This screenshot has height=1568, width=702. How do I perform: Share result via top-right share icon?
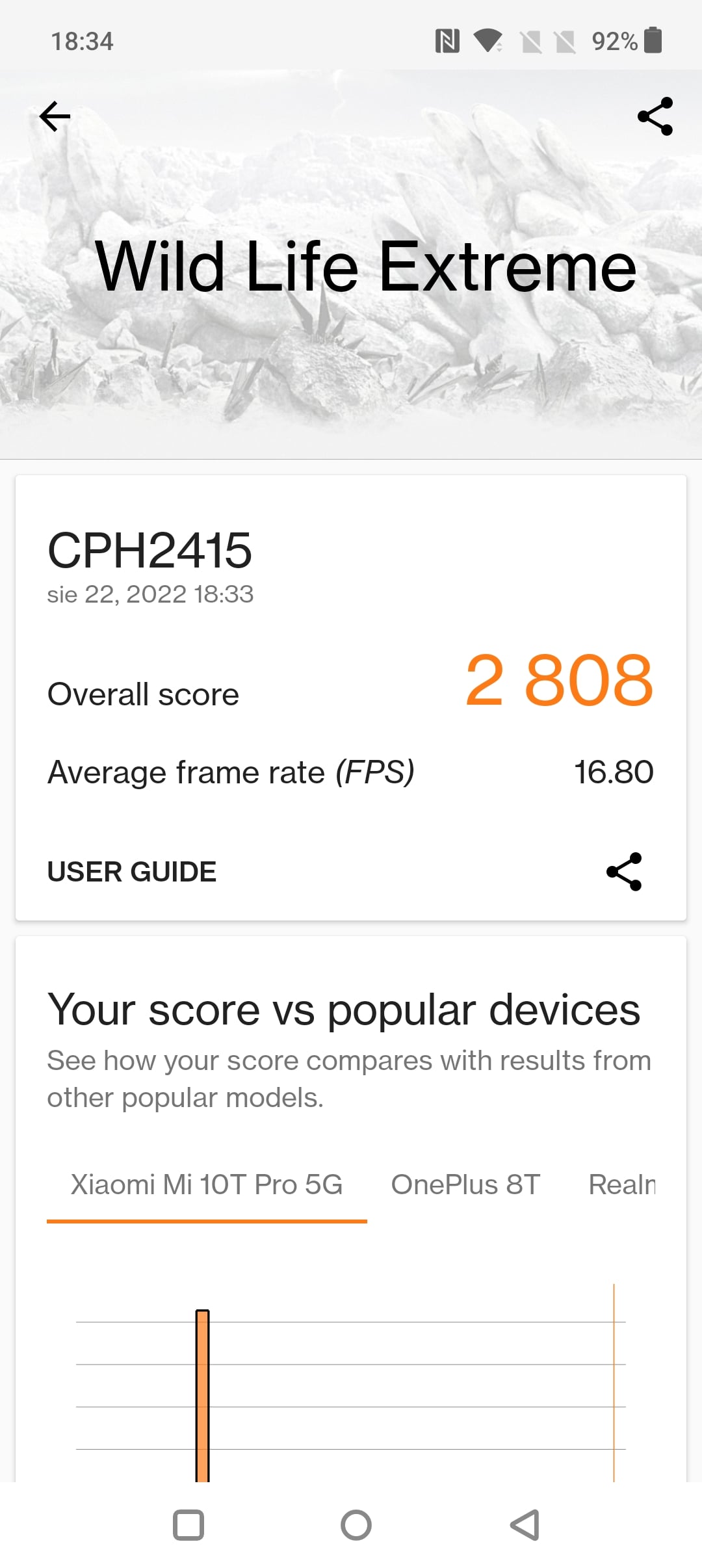coord(655,117)
